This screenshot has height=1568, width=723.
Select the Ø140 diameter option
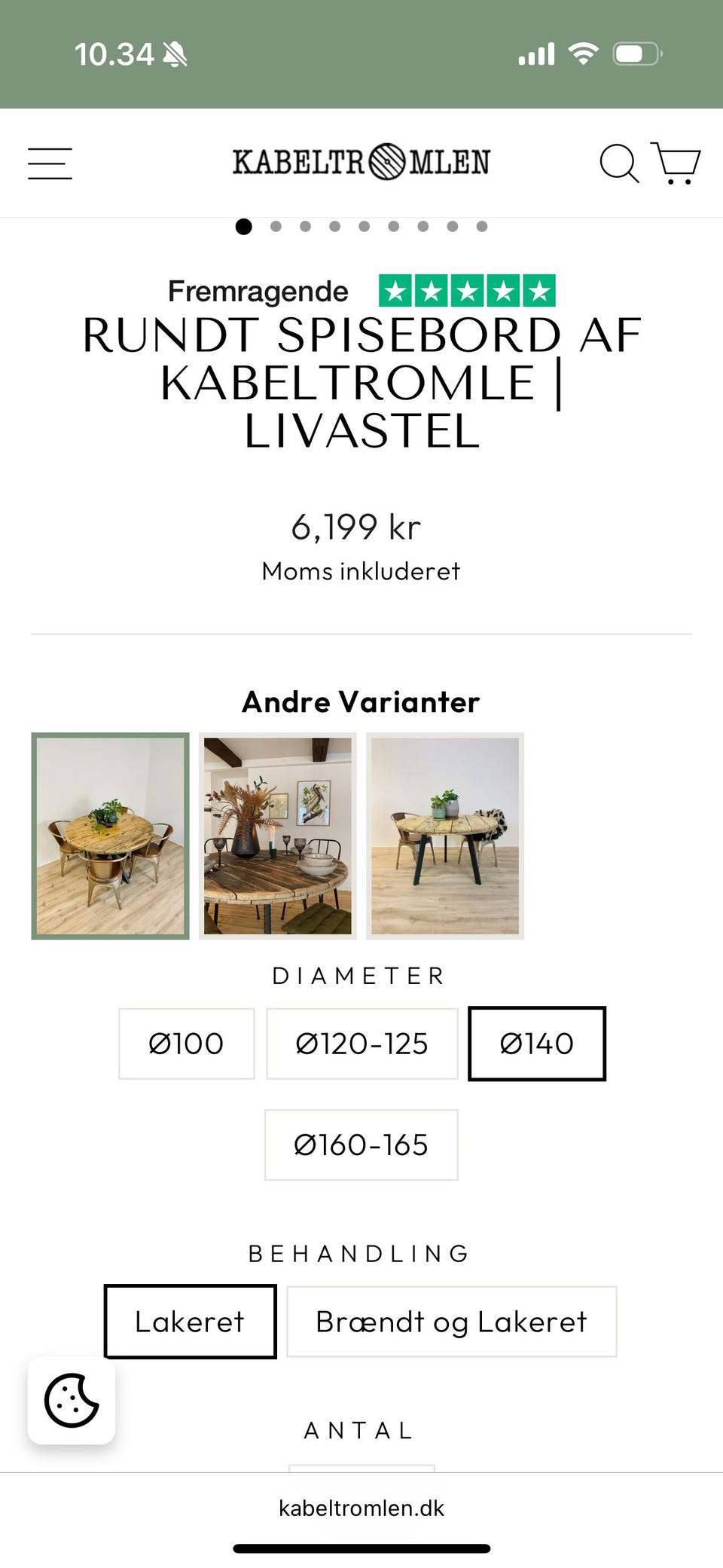(x=536, y=1044)
